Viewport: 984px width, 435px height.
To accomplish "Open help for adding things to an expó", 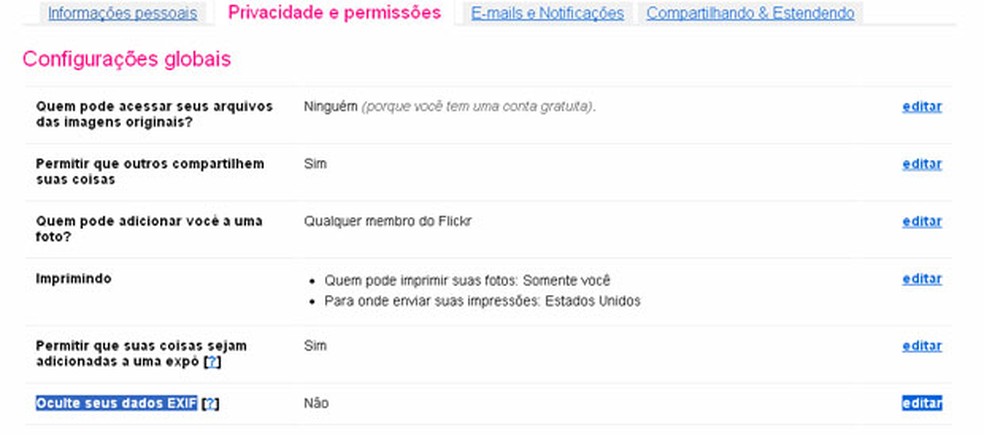I will 211,361.
